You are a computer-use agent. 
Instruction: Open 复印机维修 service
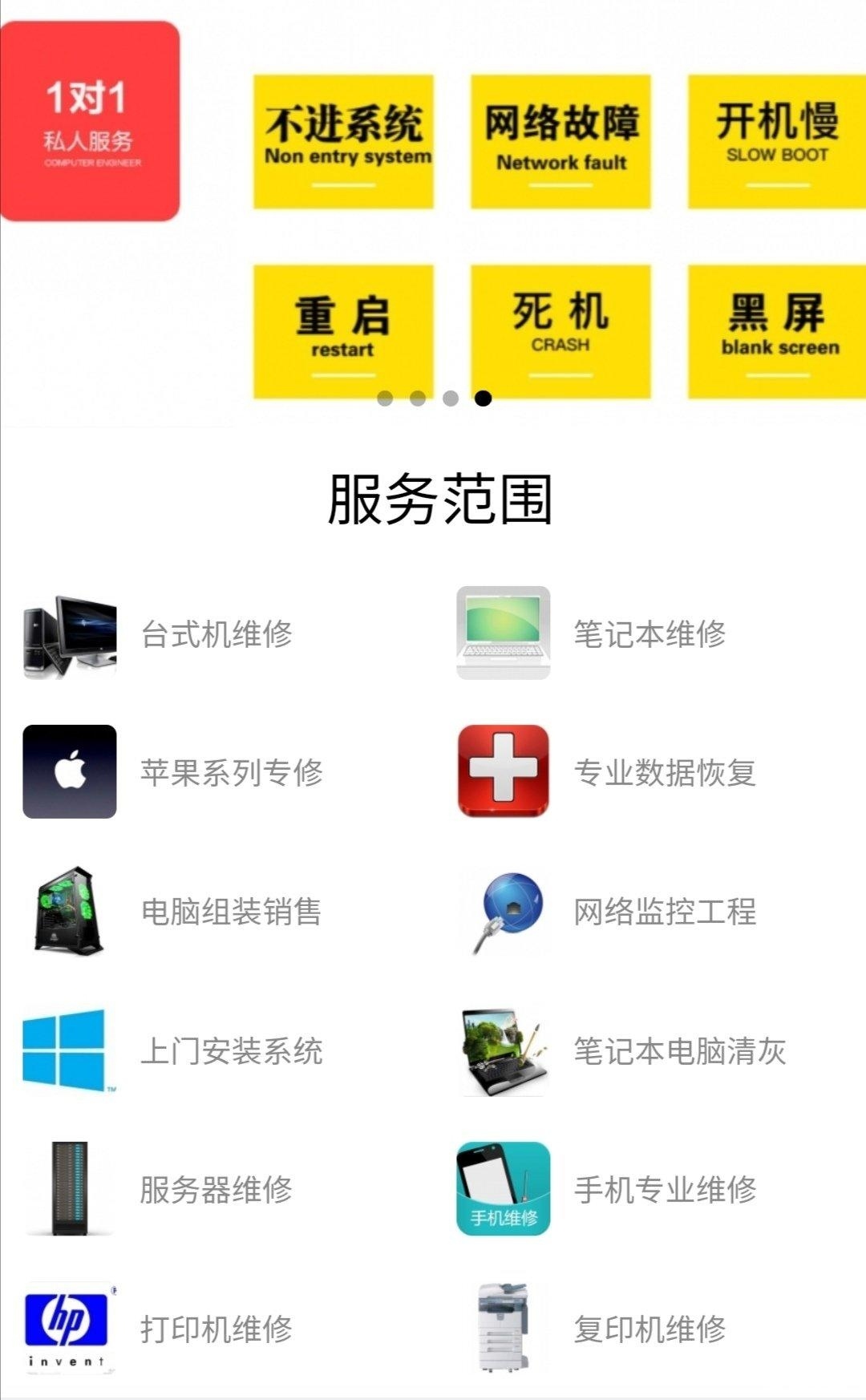pyautogui.click(x=649, y=1329)
